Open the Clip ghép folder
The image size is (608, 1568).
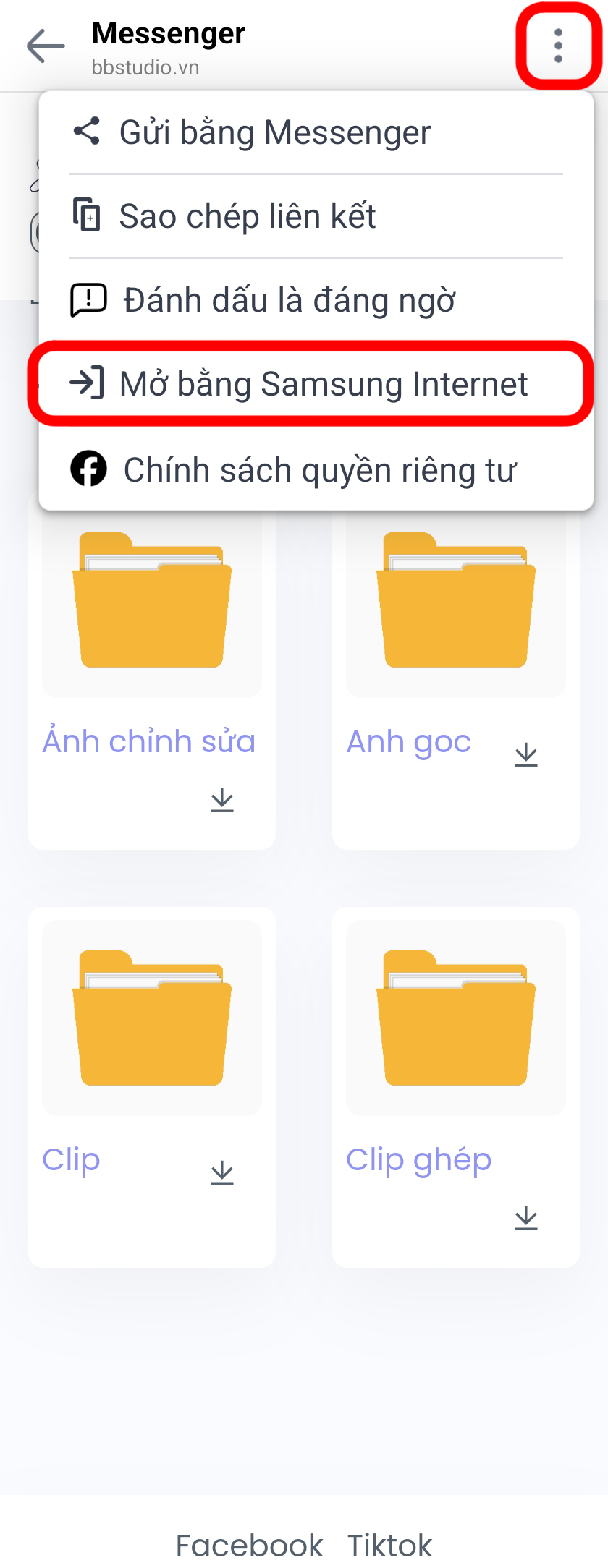tap(455, 1018)
